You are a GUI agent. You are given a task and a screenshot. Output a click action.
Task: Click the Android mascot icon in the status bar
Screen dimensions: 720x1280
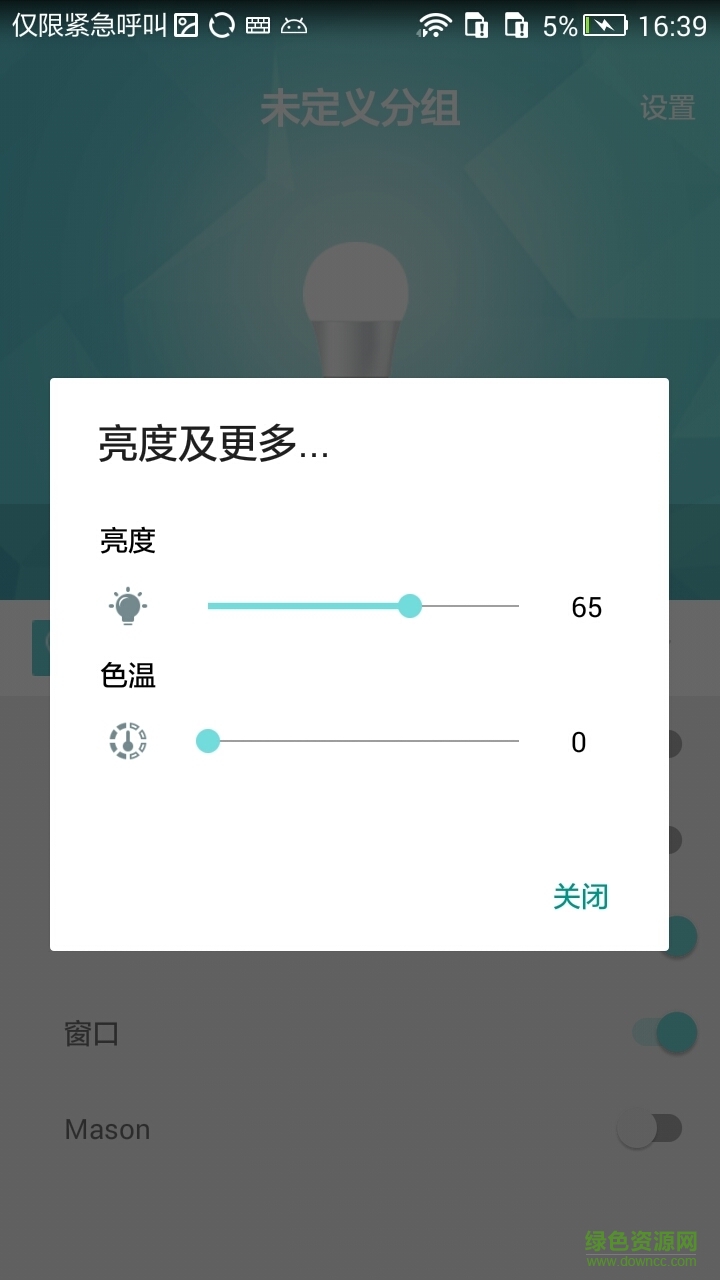[294, 24]
